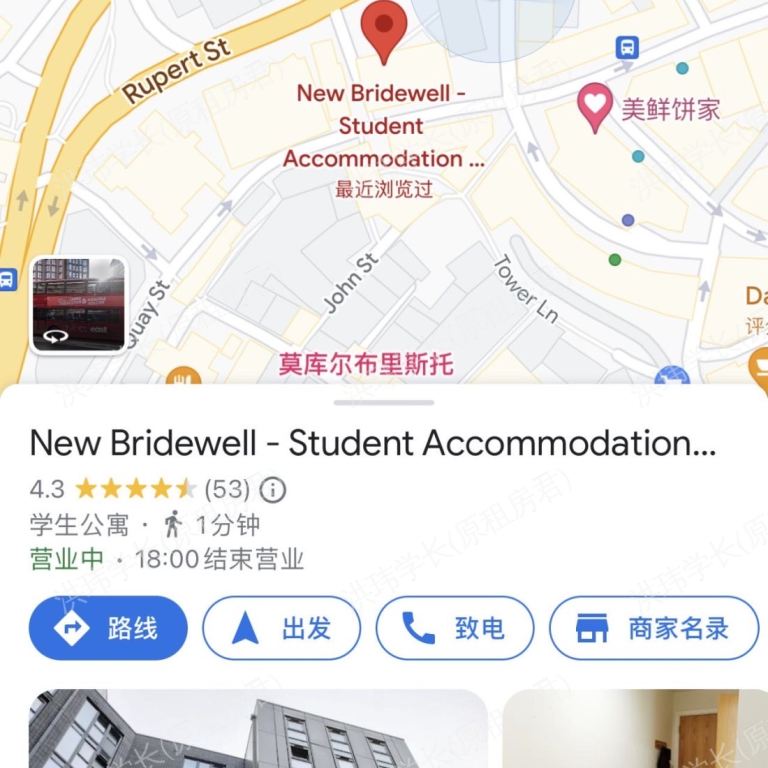768x768 pixels.
Task: Tap the New Bridewell red map pin
Action: click(x=385, y=32)
